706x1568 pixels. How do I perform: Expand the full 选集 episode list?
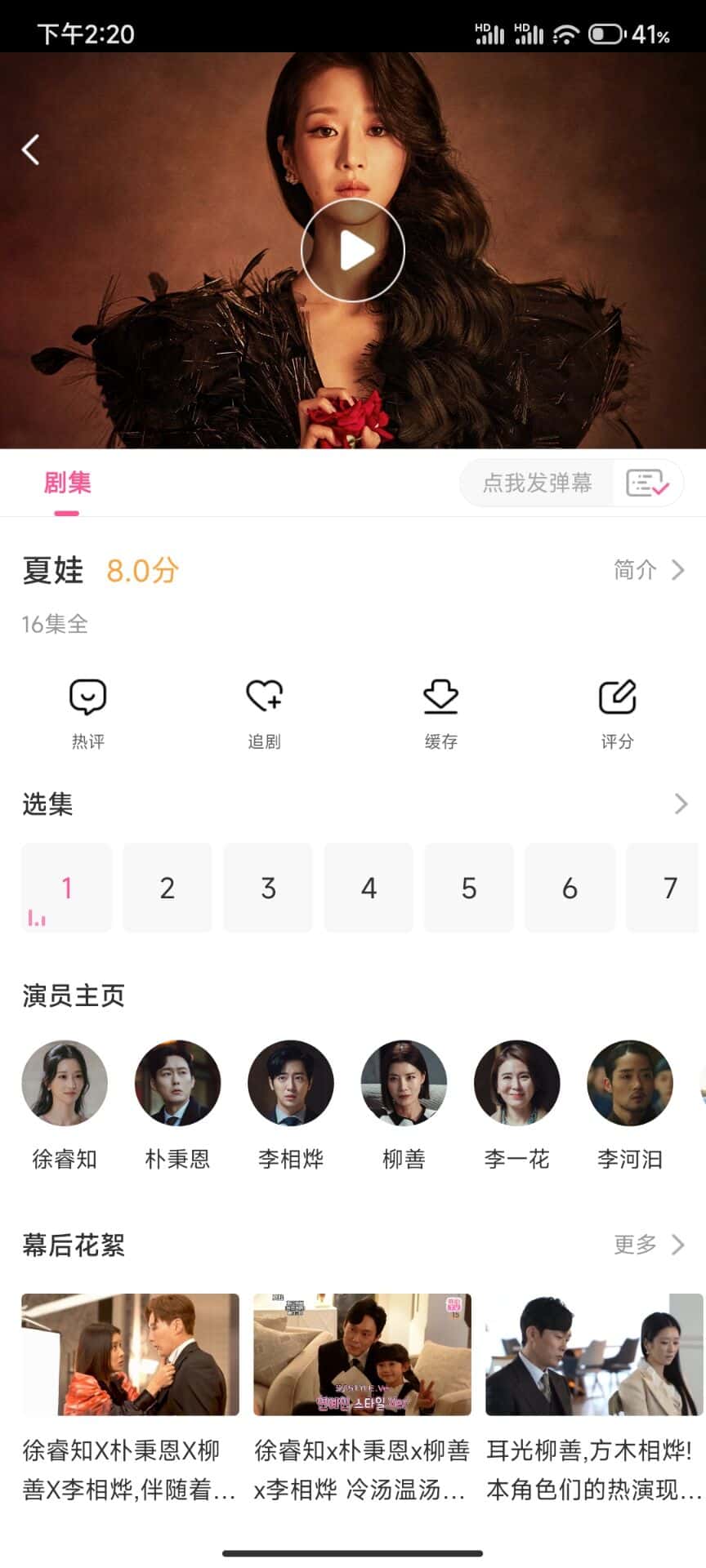tap(681, 804)
